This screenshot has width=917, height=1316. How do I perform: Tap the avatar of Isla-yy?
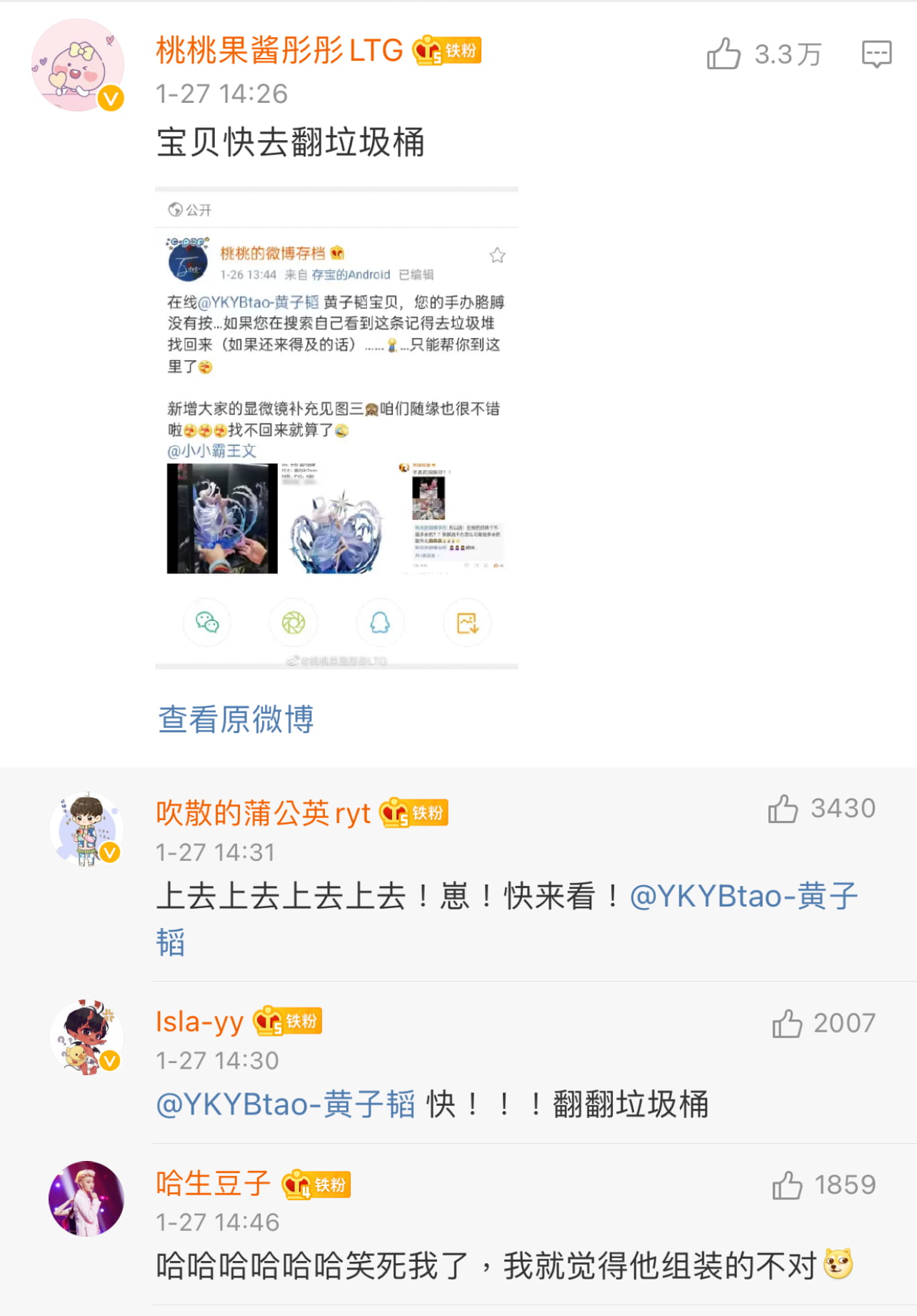click(86, 1037)
